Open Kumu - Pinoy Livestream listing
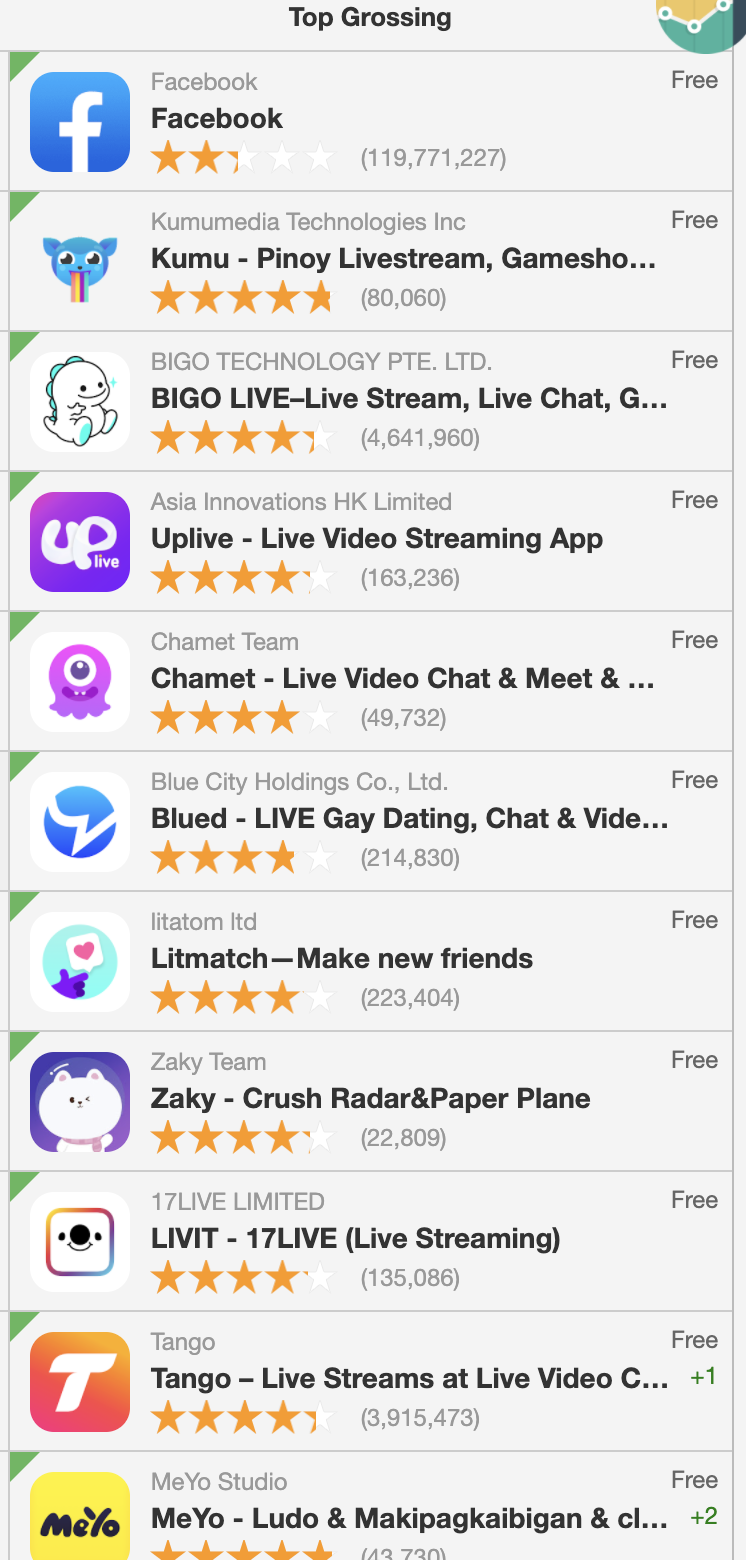The width and height of the screenshot is (746, 1560). tap(403, 259)
